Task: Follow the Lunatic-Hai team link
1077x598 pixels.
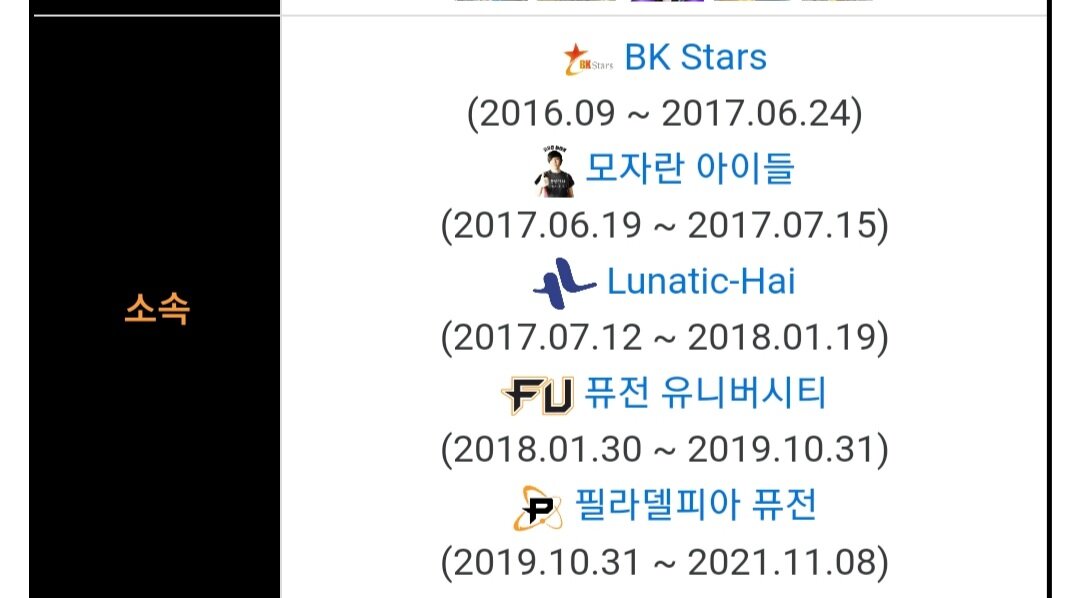Action: [x=700, y=282]
